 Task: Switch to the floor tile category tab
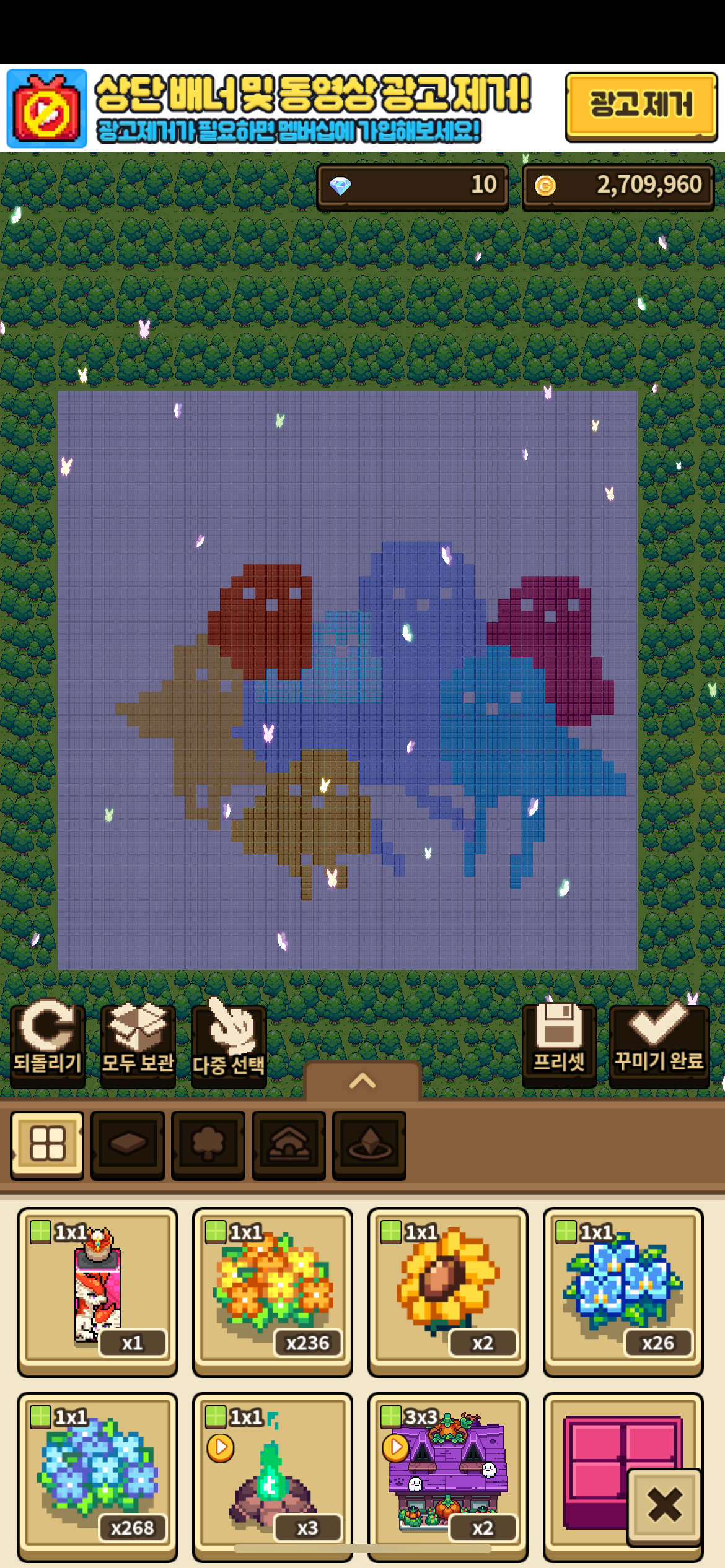tap(128, 1144)
